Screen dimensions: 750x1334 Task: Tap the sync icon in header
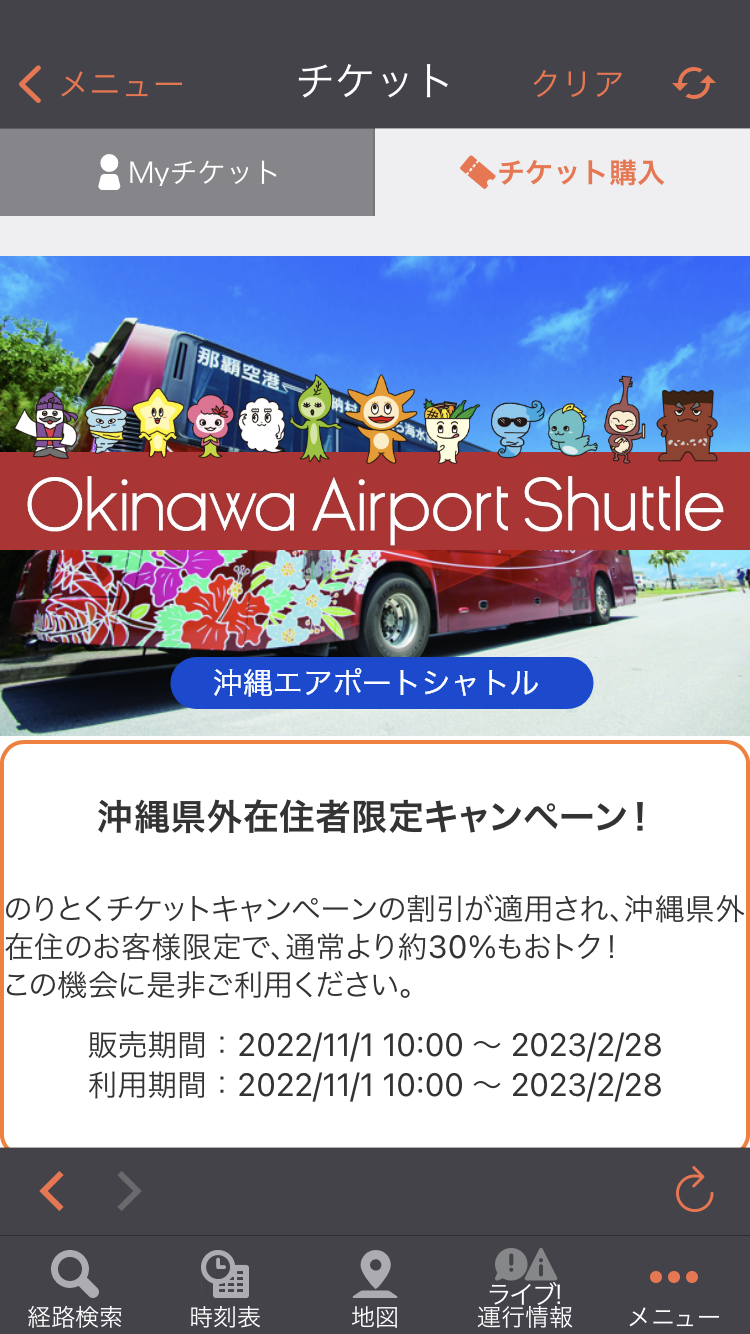[693, 84]
